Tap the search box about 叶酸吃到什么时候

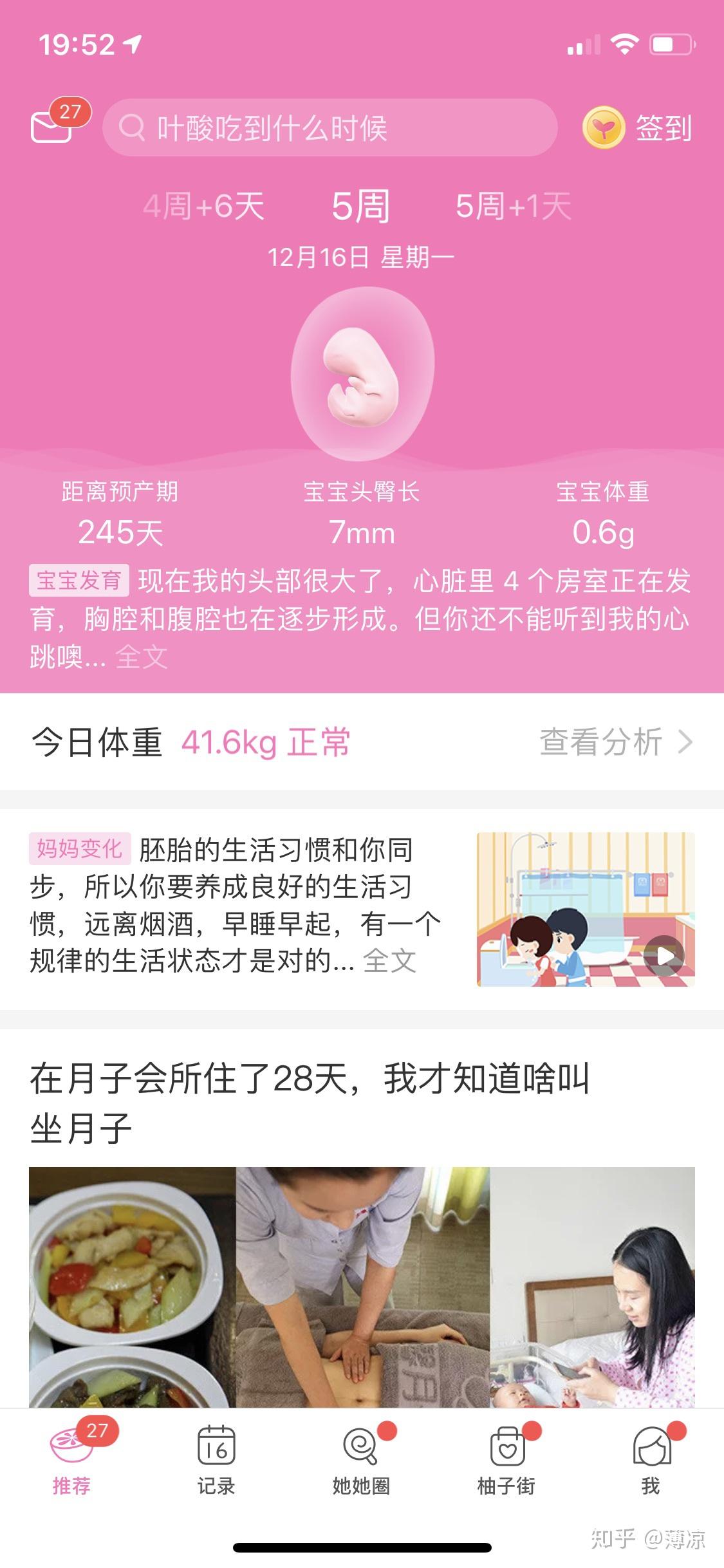330,127
